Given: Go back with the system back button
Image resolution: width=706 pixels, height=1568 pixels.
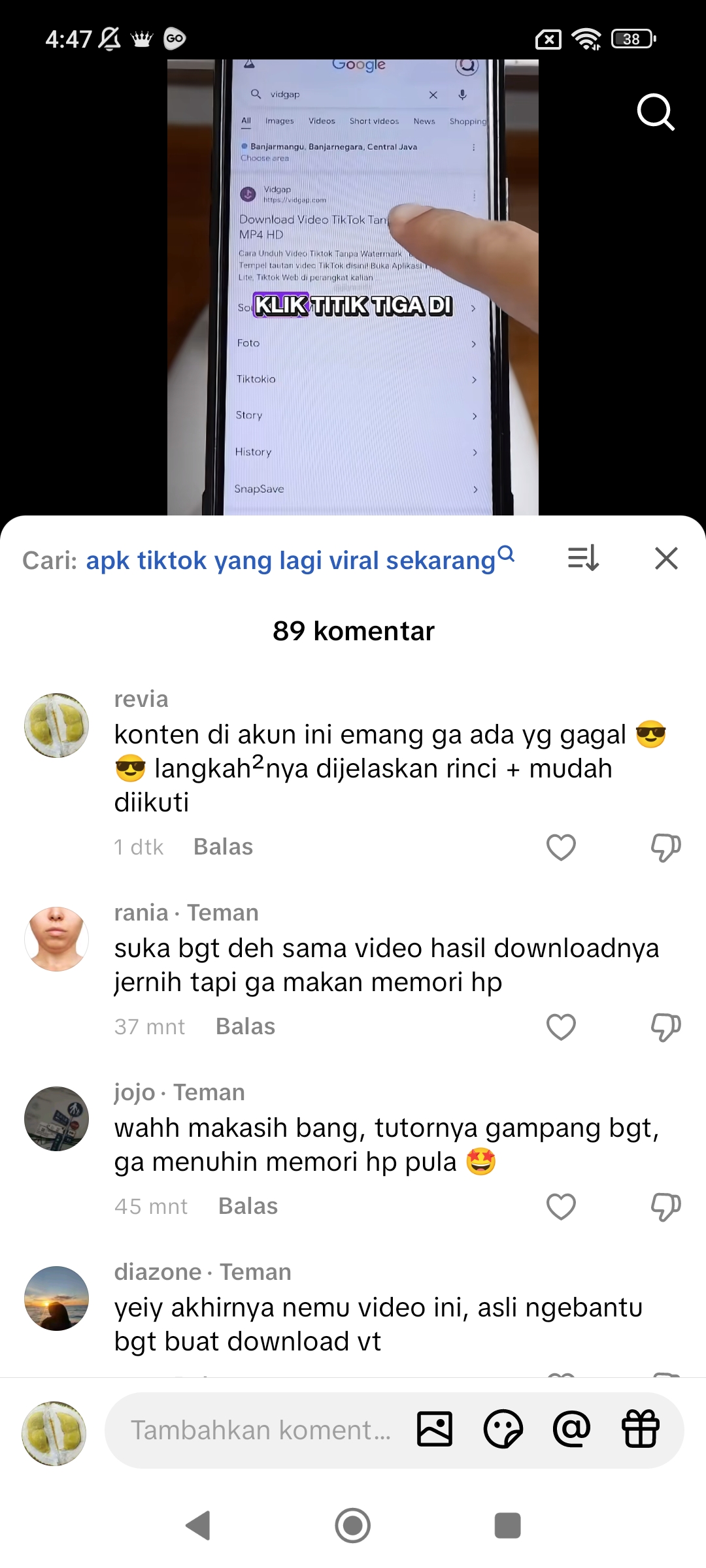Looking at the screenshot, I should pyautogui.click(x=199, y=1526).
